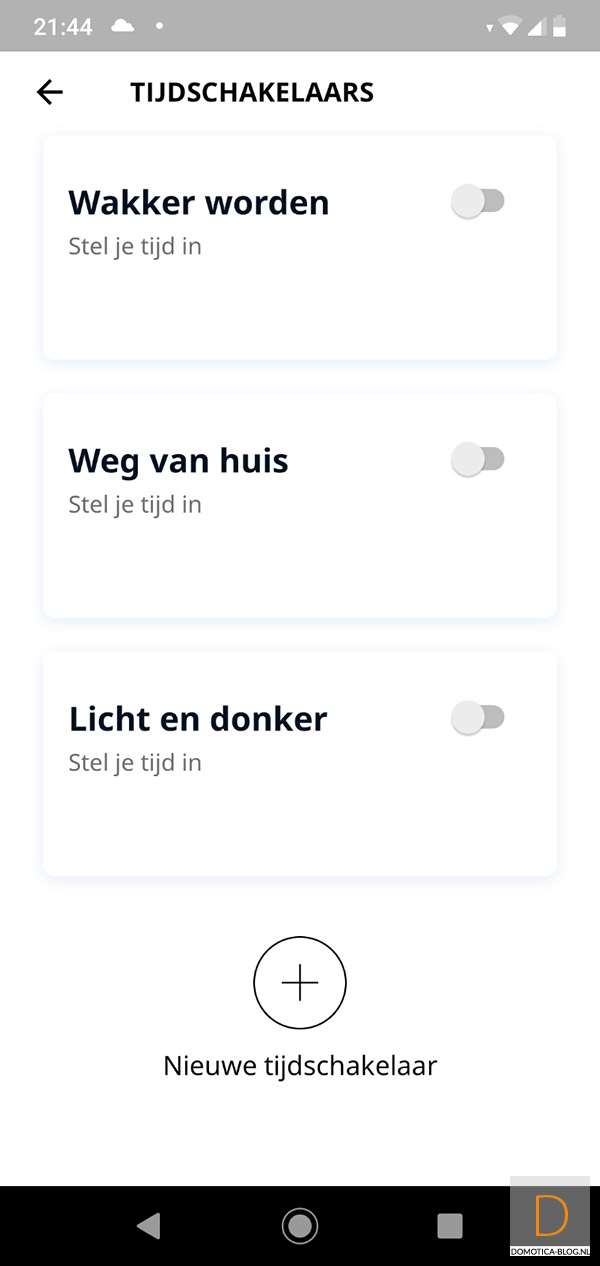Tap the system home button
Screen dimensions: 600x1266
pyautogui.click(x=300, y=1225)
